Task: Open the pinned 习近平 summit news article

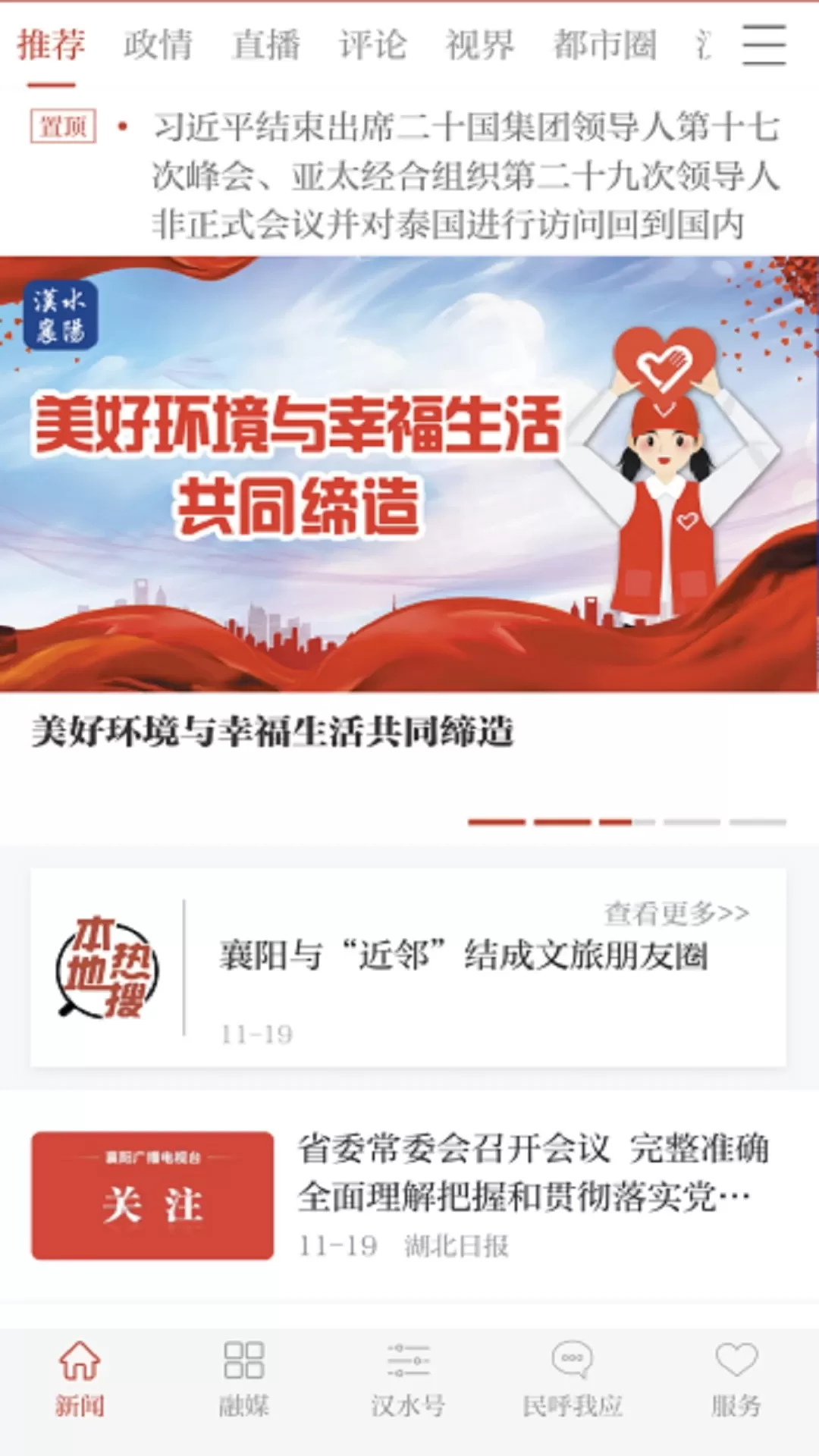Action: point(464,175)
